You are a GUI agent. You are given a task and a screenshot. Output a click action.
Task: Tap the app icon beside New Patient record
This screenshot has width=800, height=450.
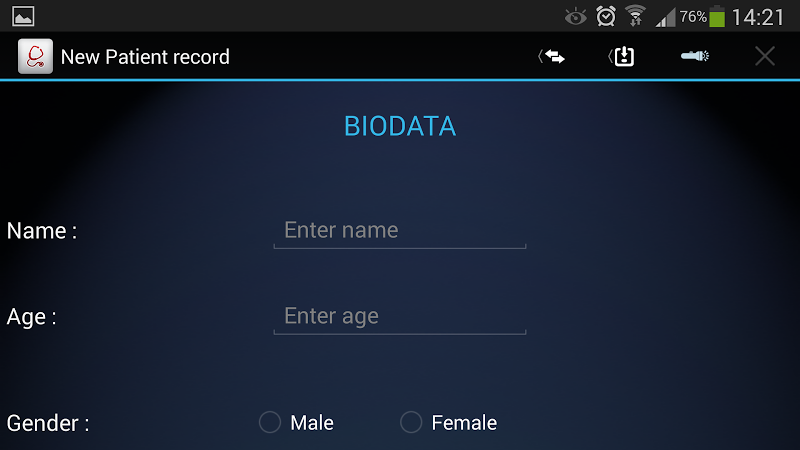click(35, 57)
